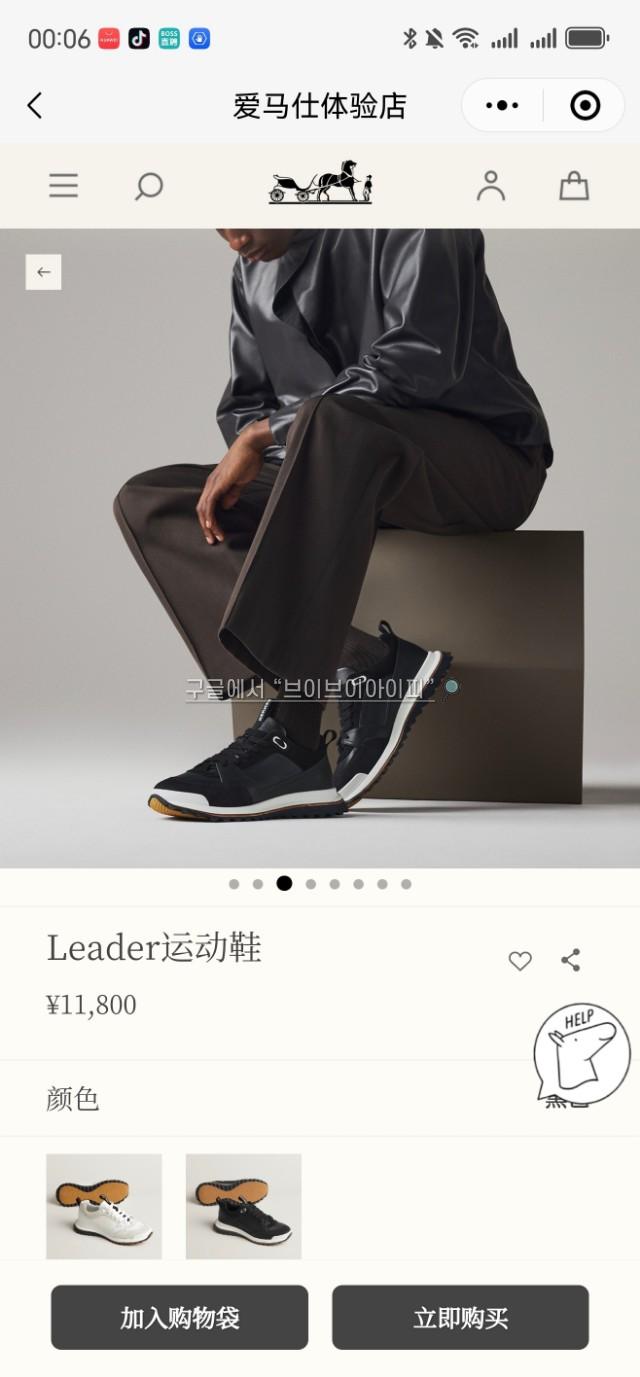This screenshot has height=1377, width=640.
Task: Tap 加入购物袋 to add to bag
Action: (180, 1318)
